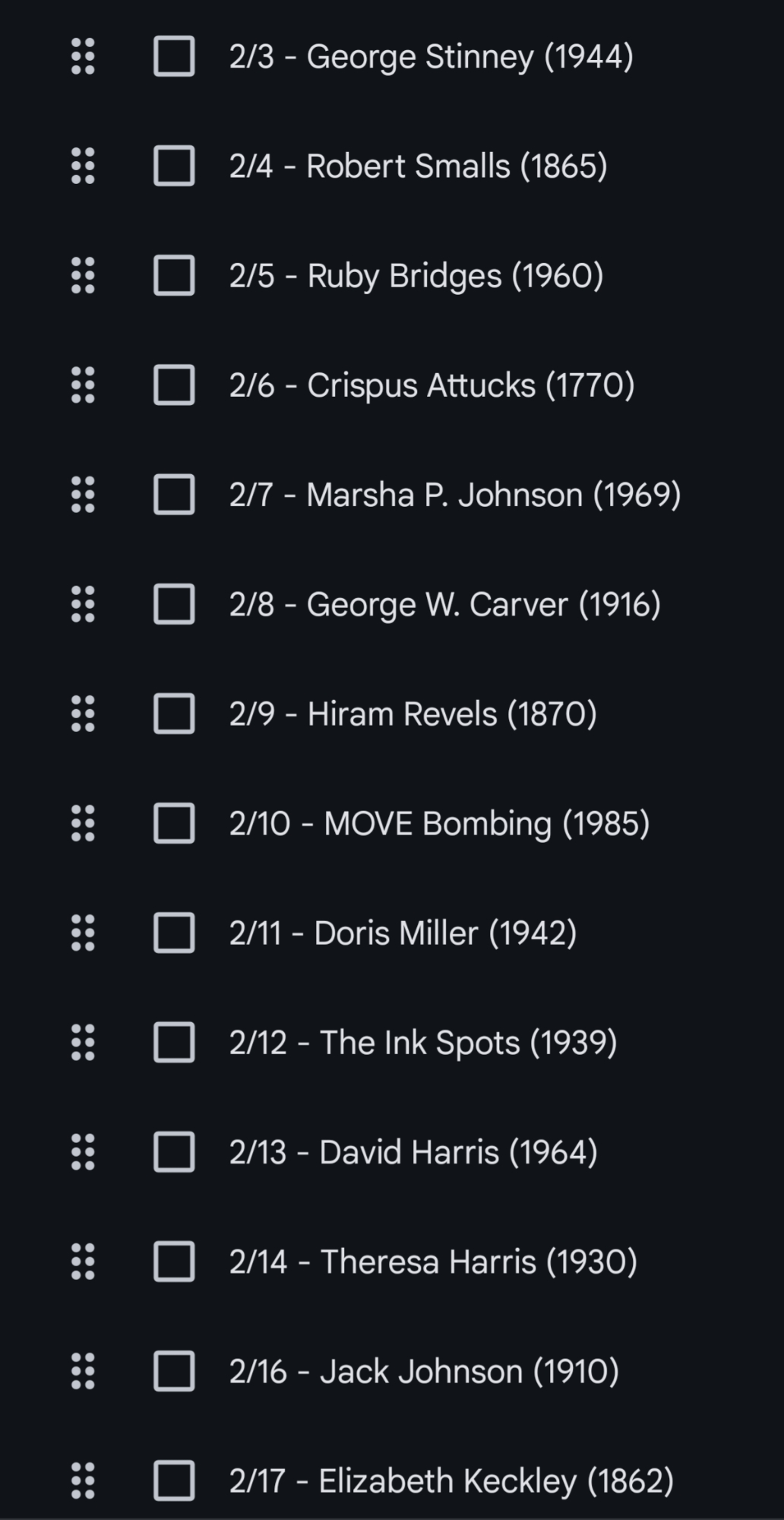The height and width of the screenshot is (1520, 784).
Task: Tap the 2/5 Ruby Bridges list item text
Action: coord(416,276)
